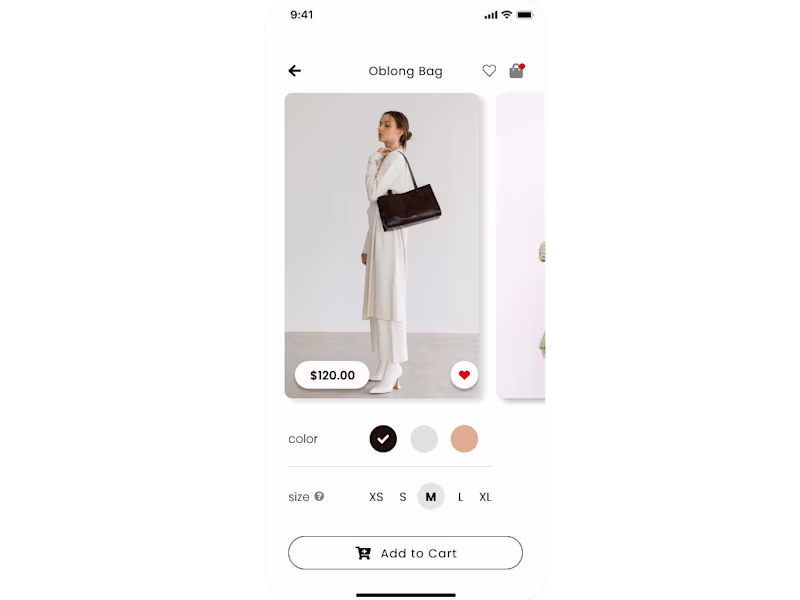This screenshot has width=800, height=600.
Task: Select size M
Action: point(431,497)
